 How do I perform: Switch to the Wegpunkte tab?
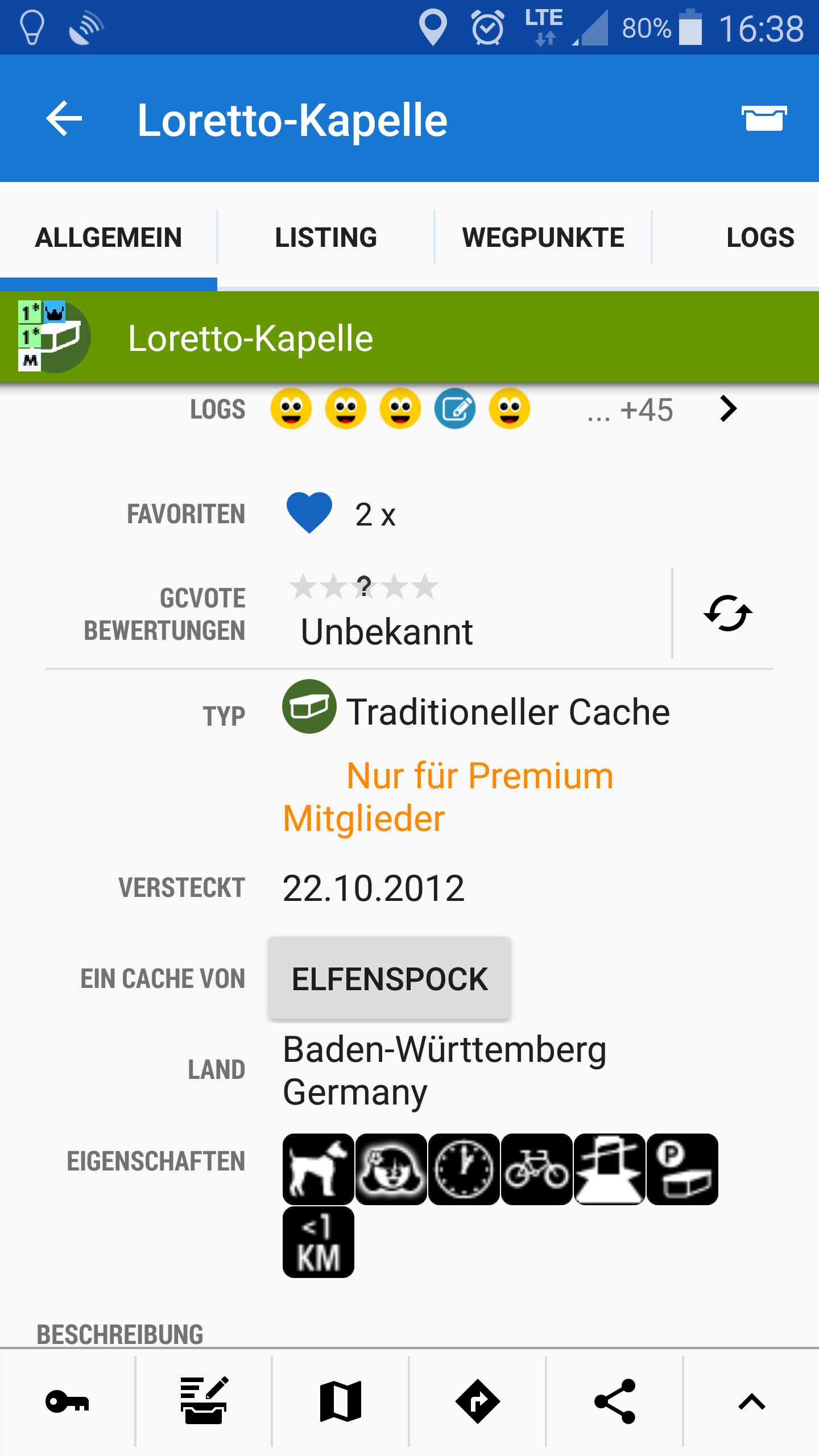point(543,237)
